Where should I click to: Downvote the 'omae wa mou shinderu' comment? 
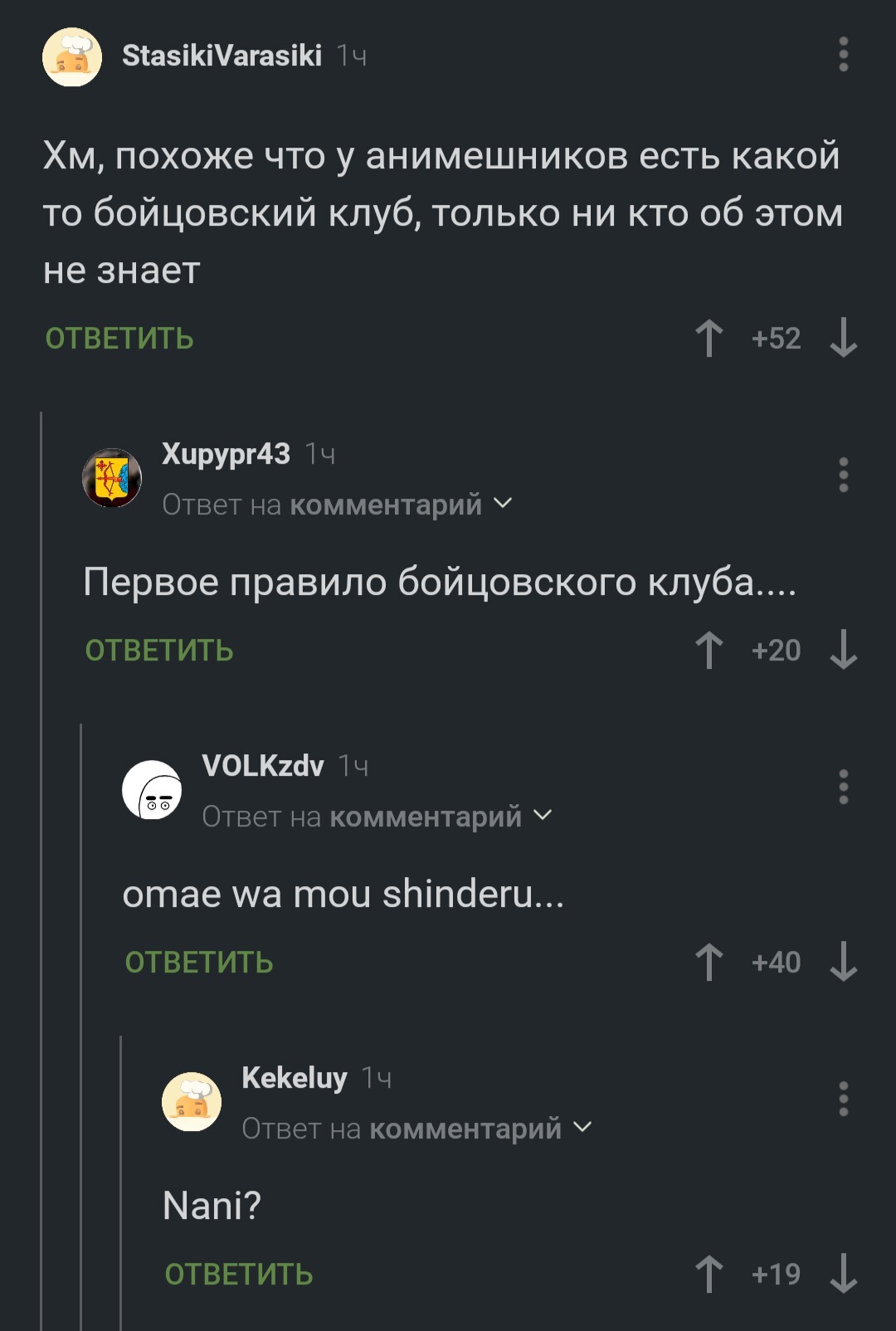tap(843, 963)
